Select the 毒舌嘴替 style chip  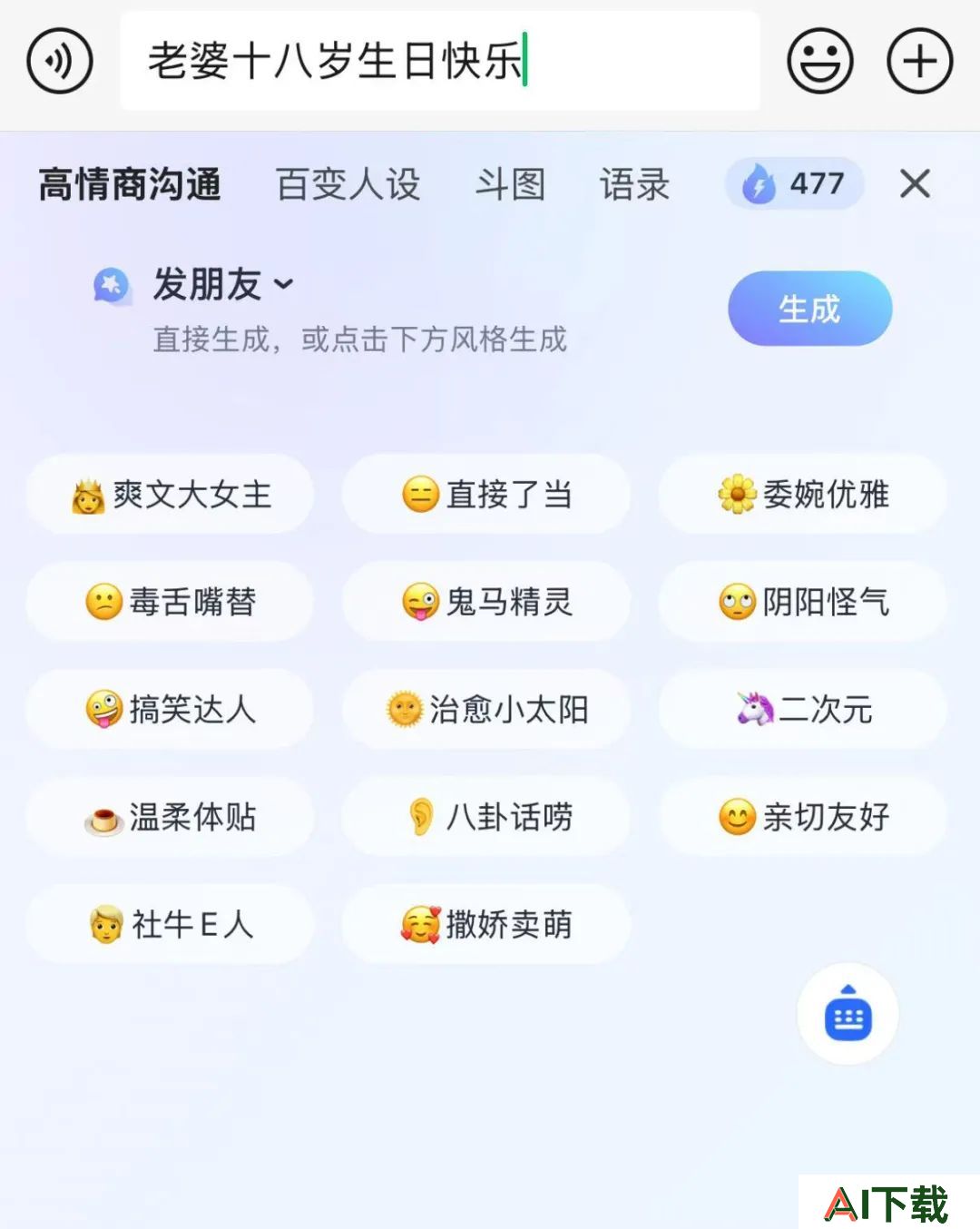[171, 602]
